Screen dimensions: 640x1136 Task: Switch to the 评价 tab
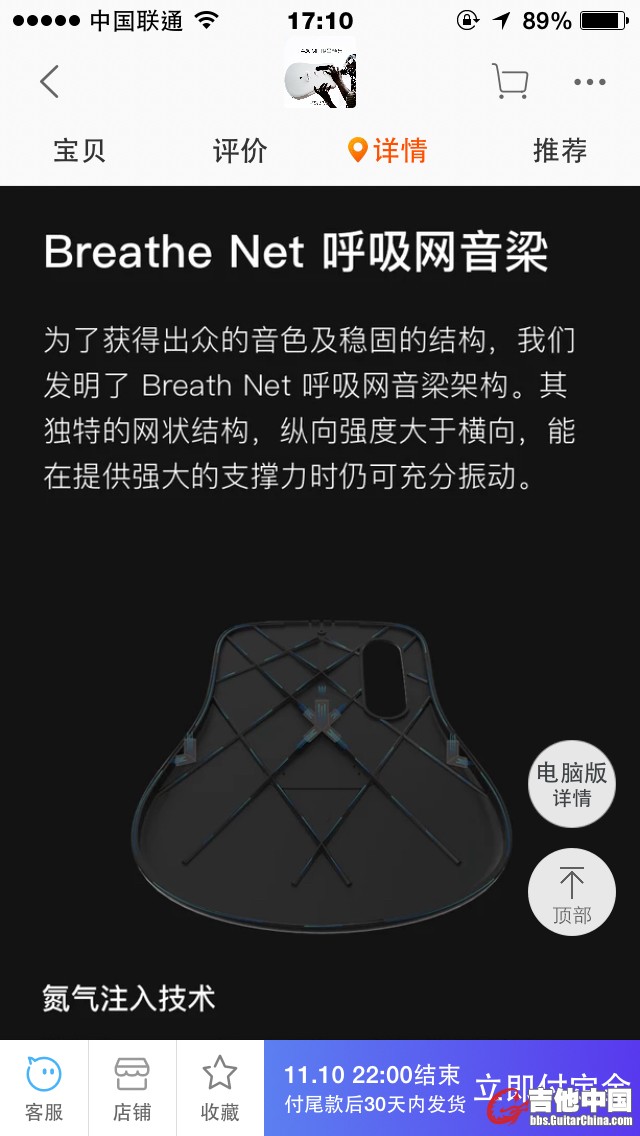(240, 151)
